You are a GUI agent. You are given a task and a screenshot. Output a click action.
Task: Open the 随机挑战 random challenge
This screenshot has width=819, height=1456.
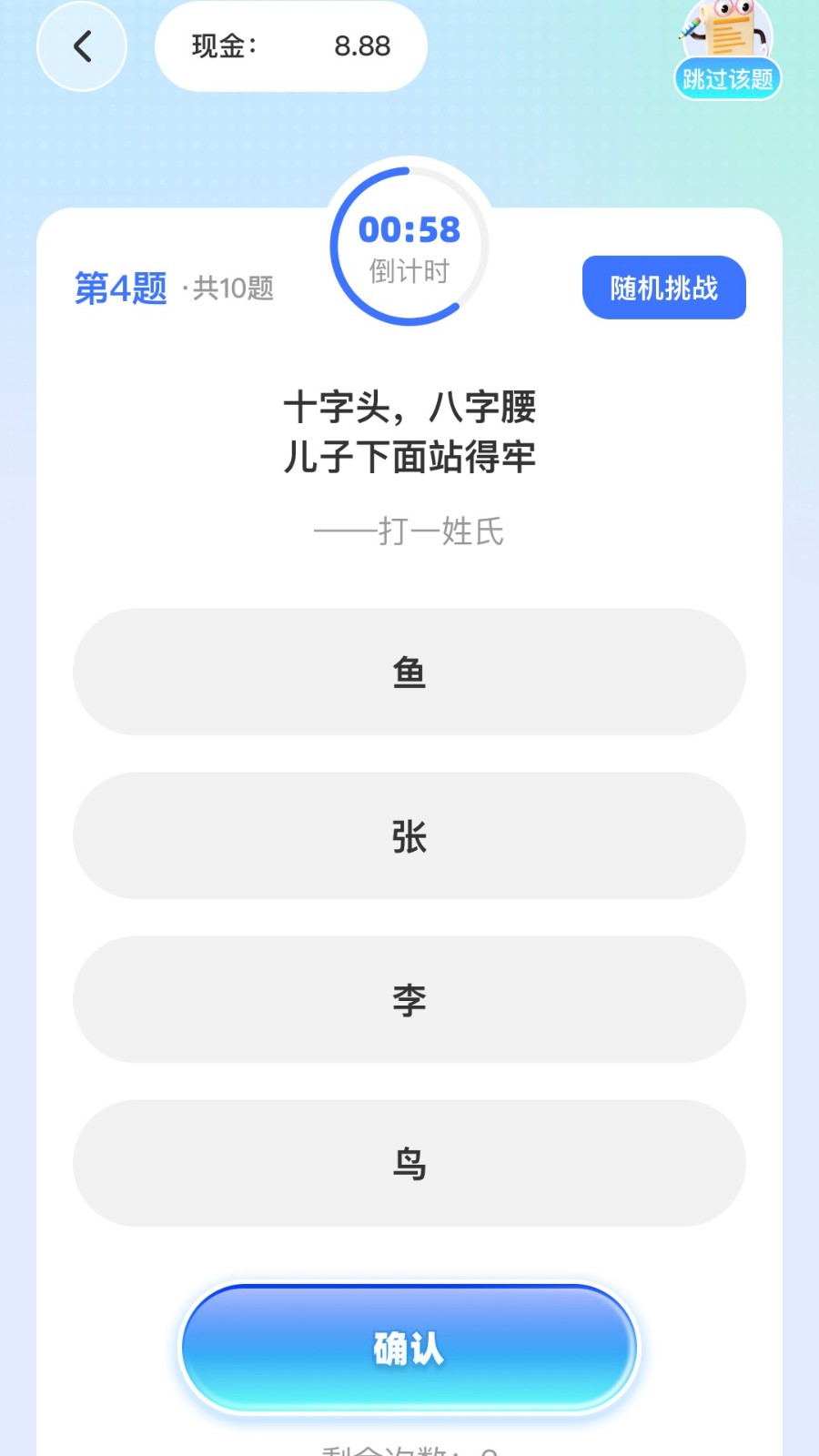tap(664, 288)
